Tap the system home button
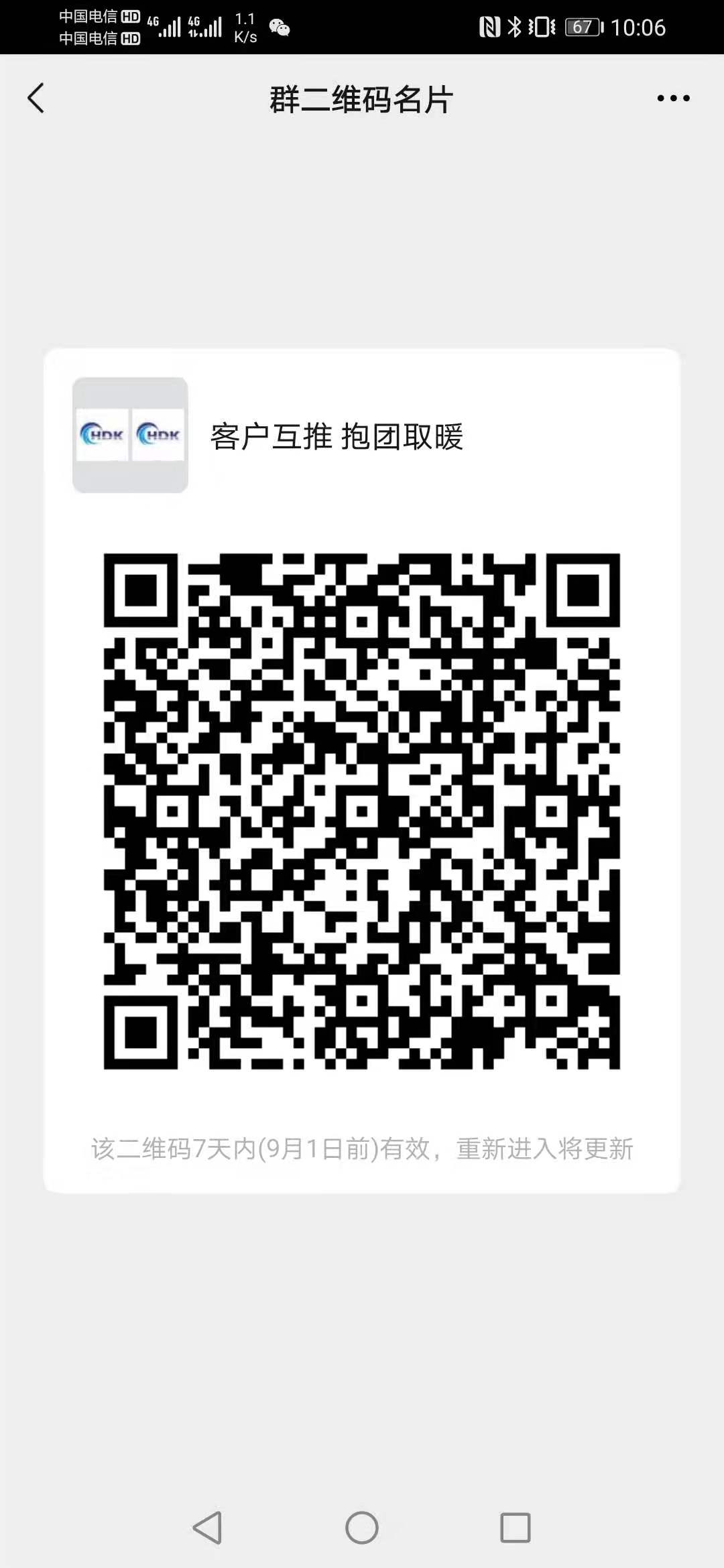Image resolution: width=724 pixels, height=1568 pixels. (362, 1527)
